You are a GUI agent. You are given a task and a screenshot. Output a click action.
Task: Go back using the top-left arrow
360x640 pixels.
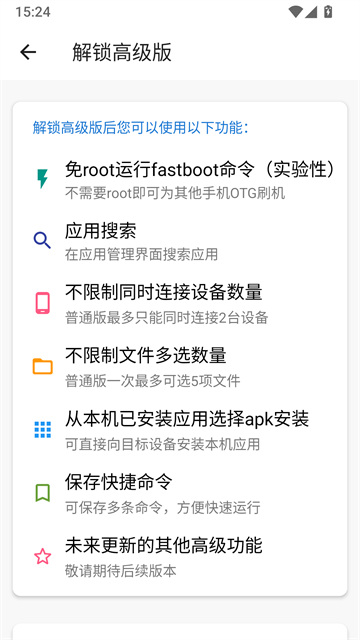pyautogui.click(x=28, y=52)
